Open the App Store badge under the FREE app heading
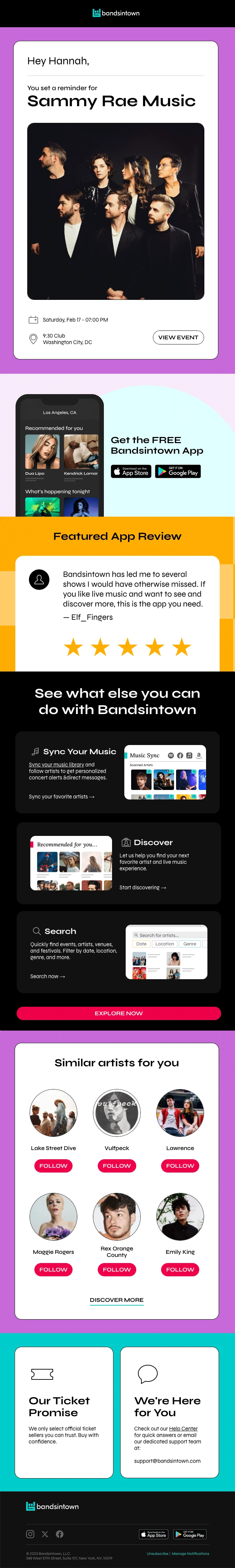The image size is (235, 1568). point(131,472)
